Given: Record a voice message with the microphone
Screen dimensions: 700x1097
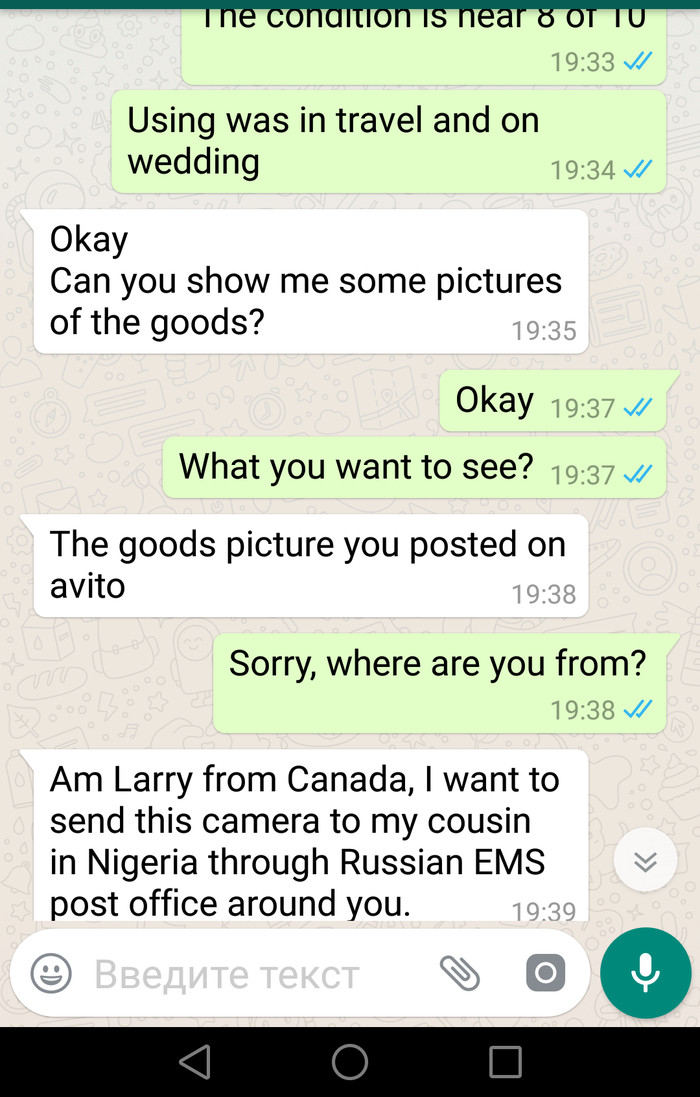Looking at the screenshot, I should 645,972.
